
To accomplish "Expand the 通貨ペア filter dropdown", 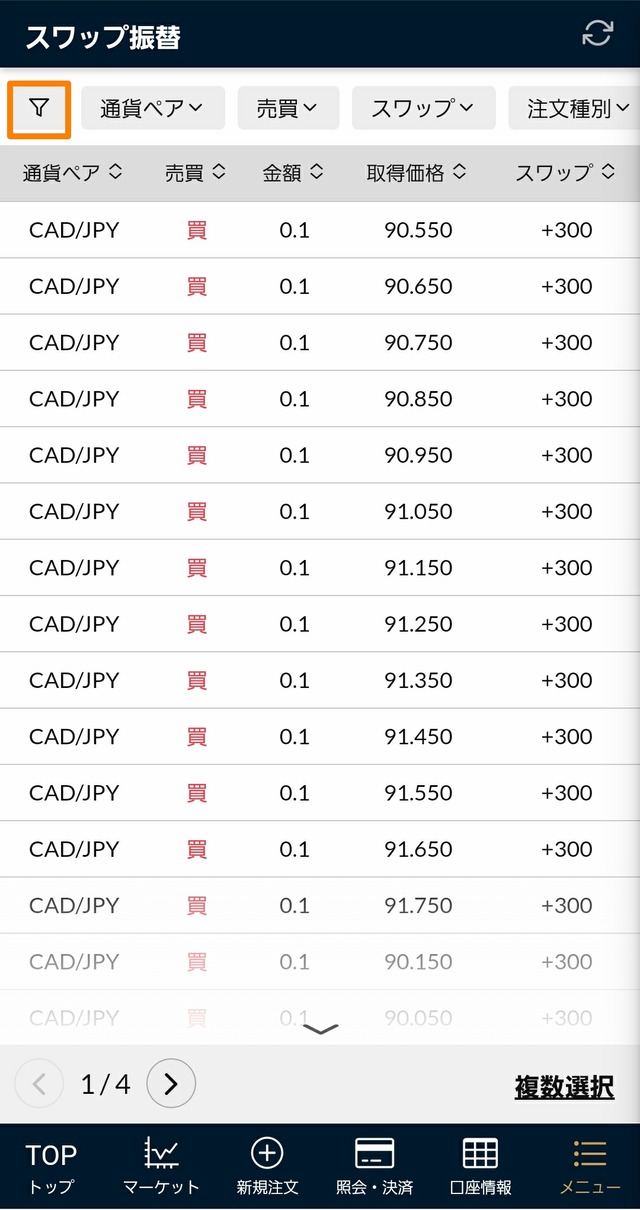I will pos(152,108).
